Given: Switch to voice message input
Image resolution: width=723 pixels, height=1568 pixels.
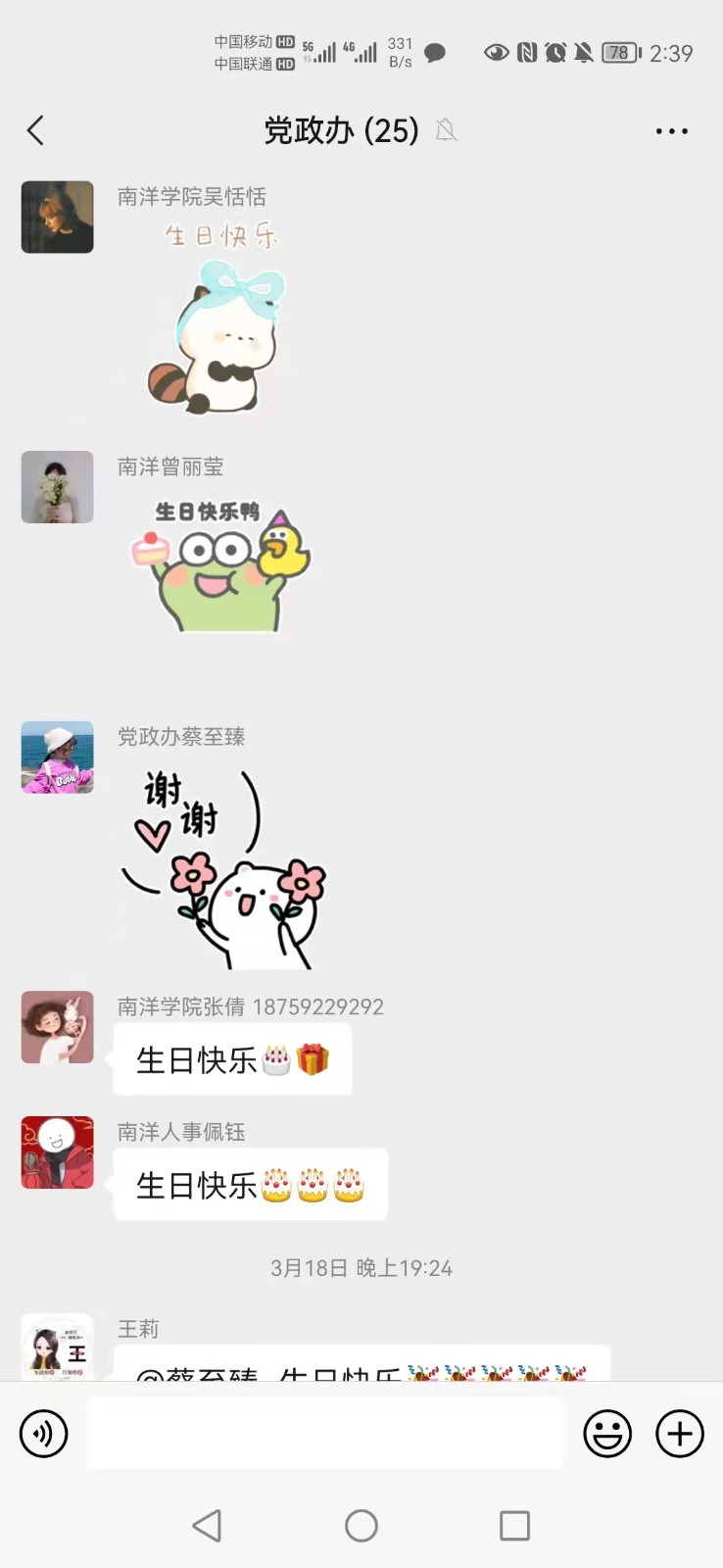Looking at the screenshot, I should (x=44, y=1434).
